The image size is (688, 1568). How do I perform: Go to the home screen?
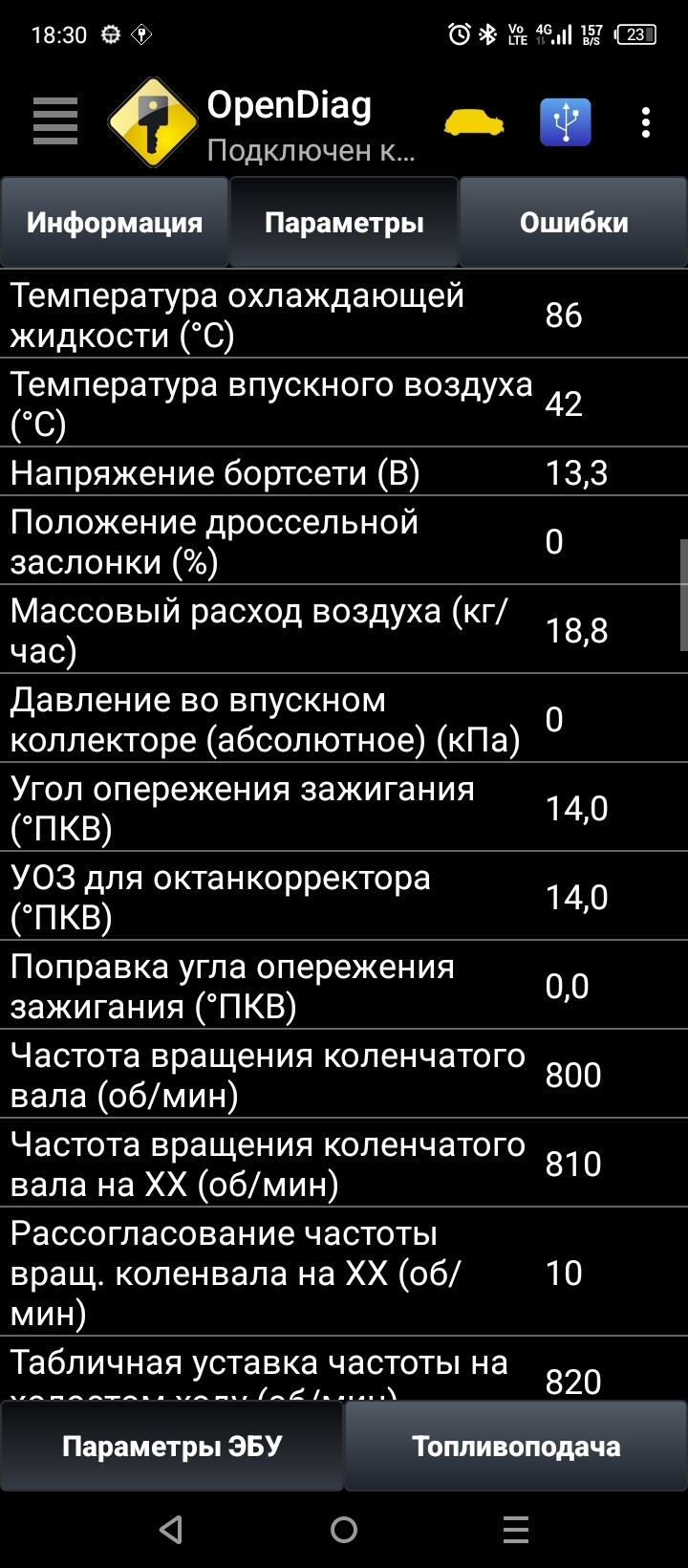click(344, 1531)
